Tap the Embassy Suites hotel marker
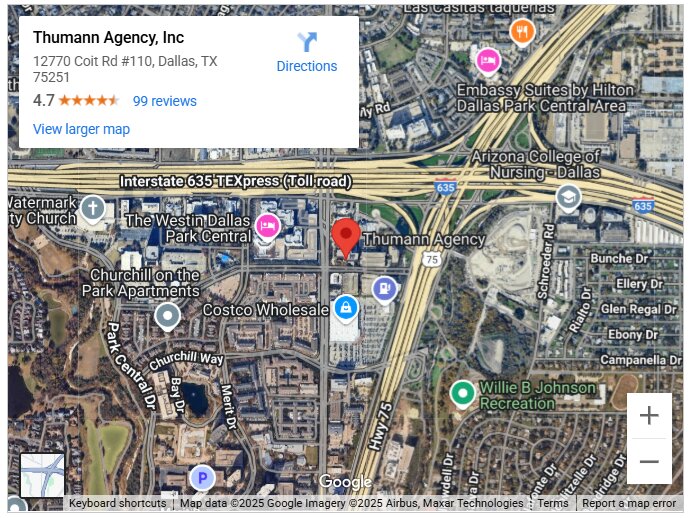The height and width of the screenshot is (518, 691). click(x=487, y=61)
